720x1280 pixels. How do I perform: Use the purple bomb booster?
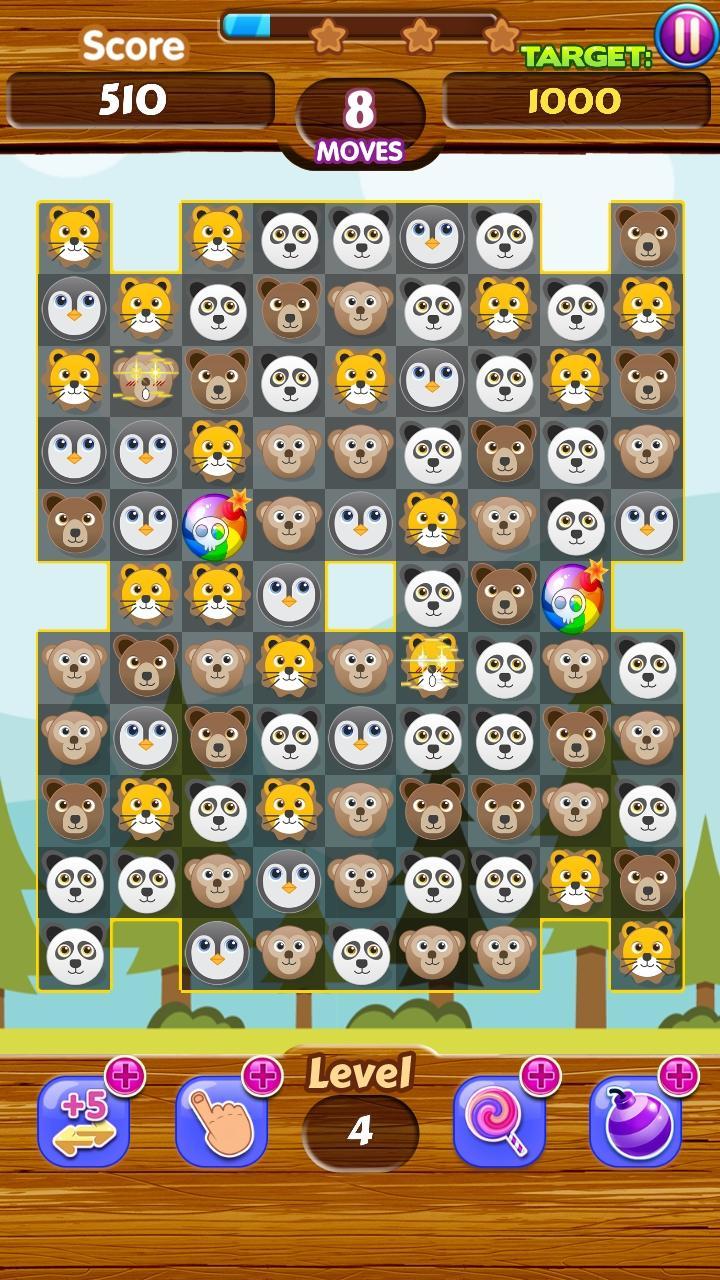click(x=636, y=1121)
